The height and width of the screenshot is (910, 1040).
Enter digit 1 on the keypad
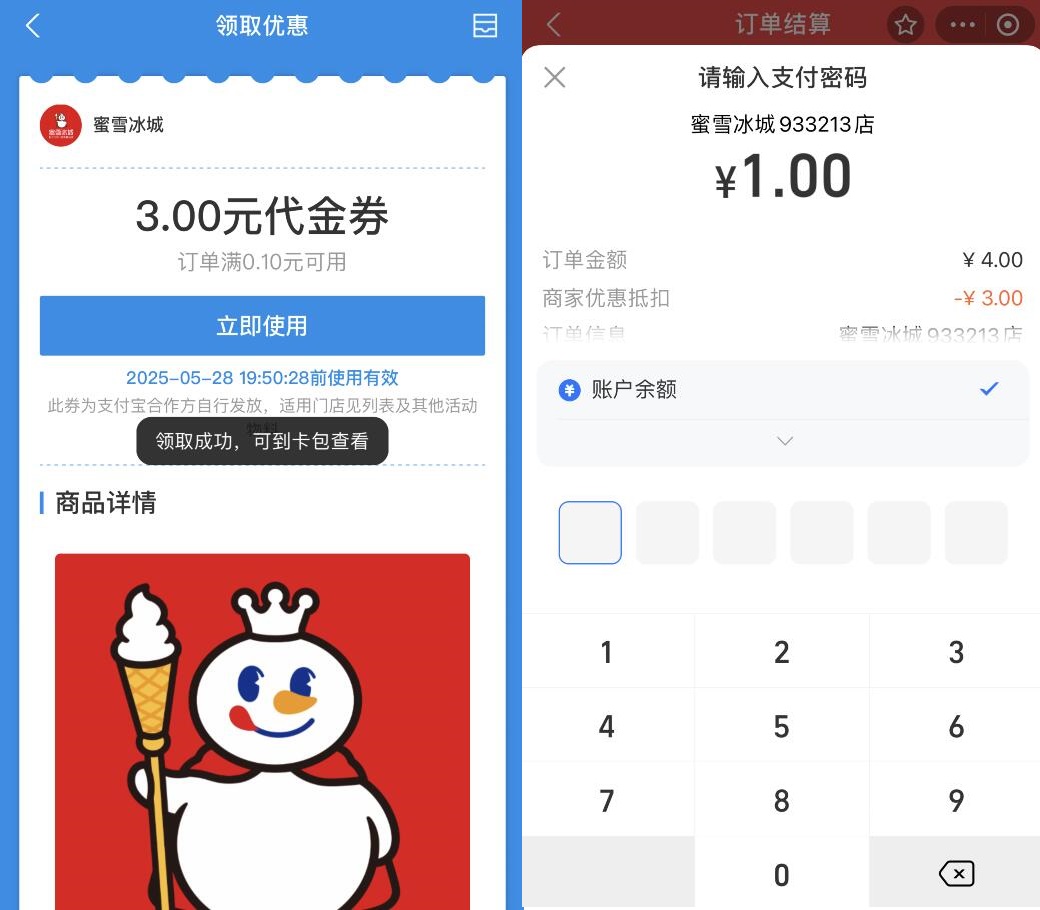[x=607, y=652]
